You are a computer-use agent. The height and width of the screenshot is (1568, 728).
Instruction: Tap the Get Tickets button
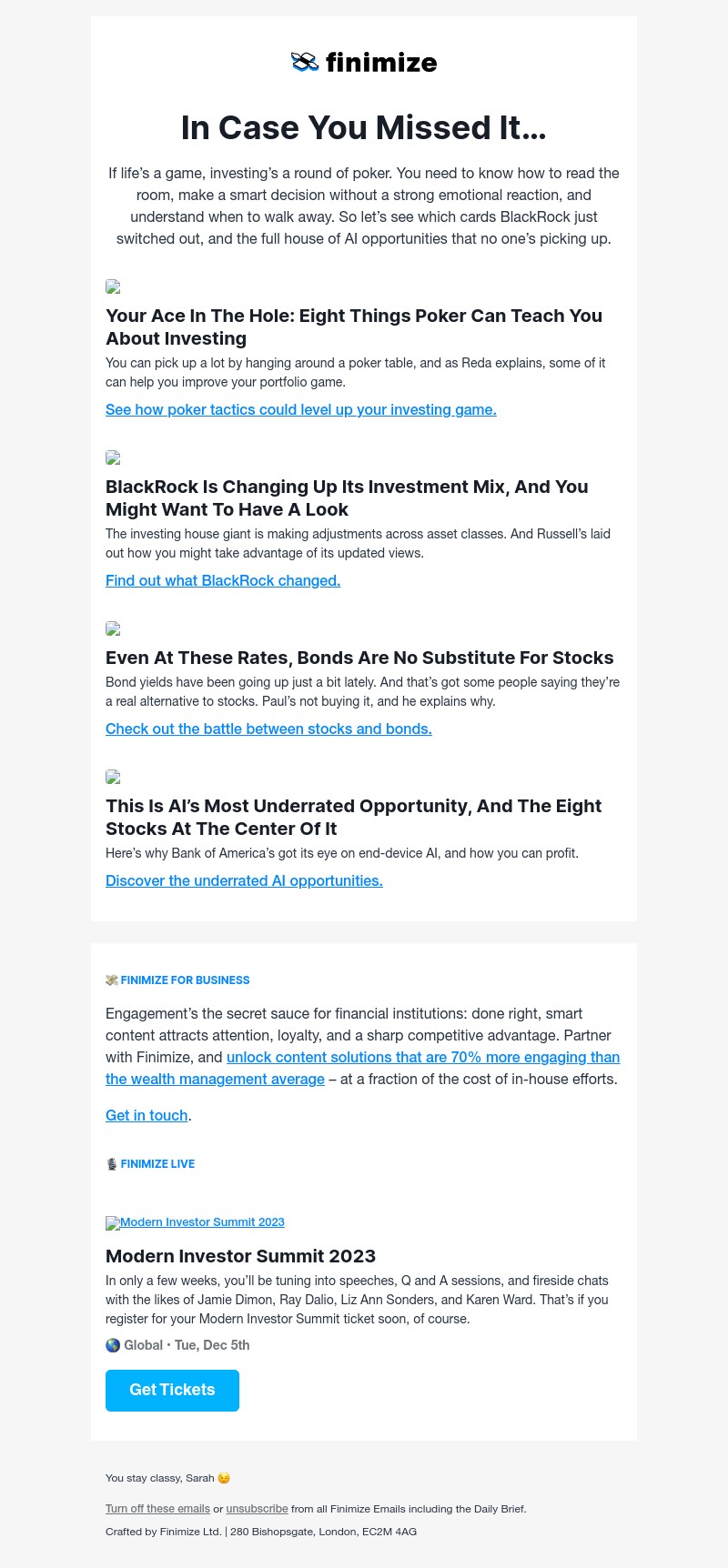tap(172, 1390)
